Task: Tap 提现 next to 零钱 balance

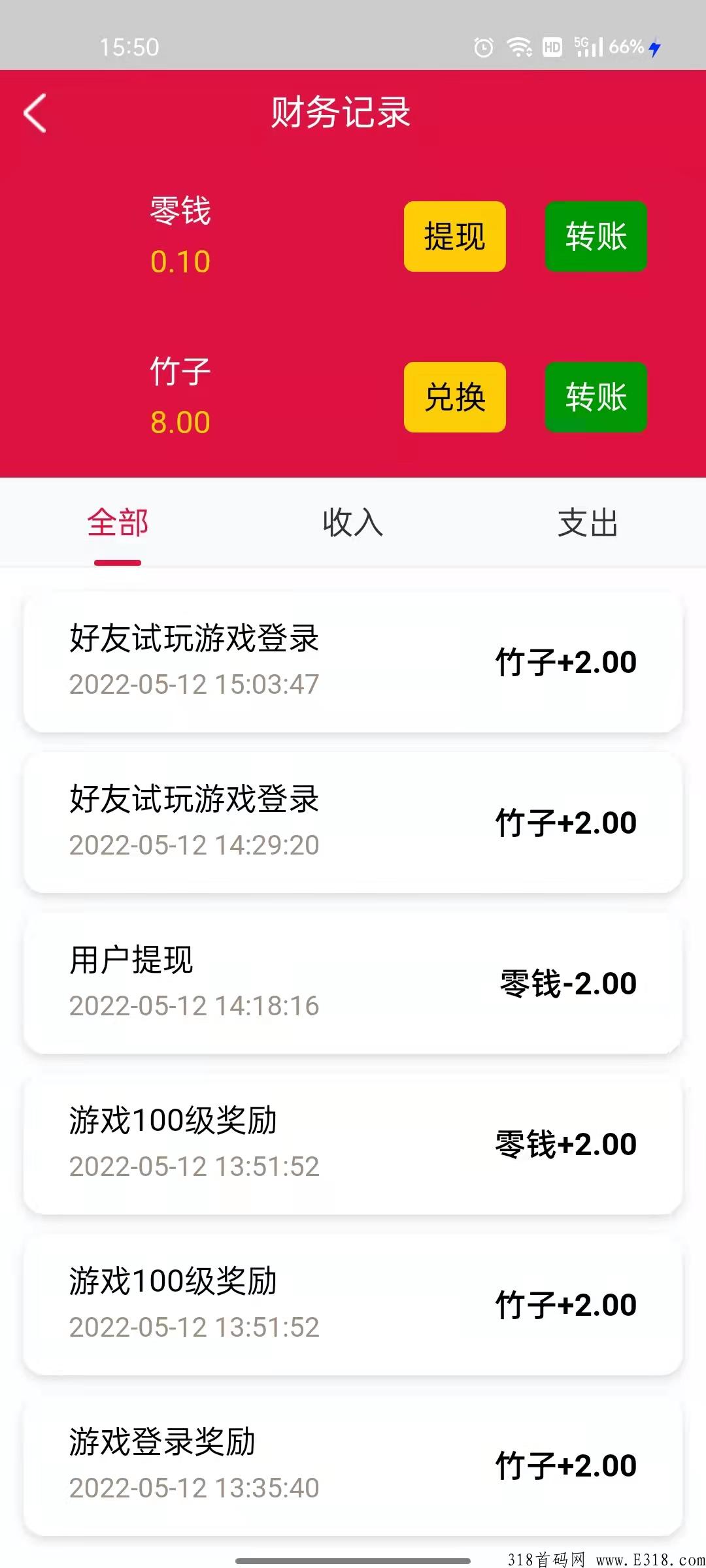Action: pos(455,237)
